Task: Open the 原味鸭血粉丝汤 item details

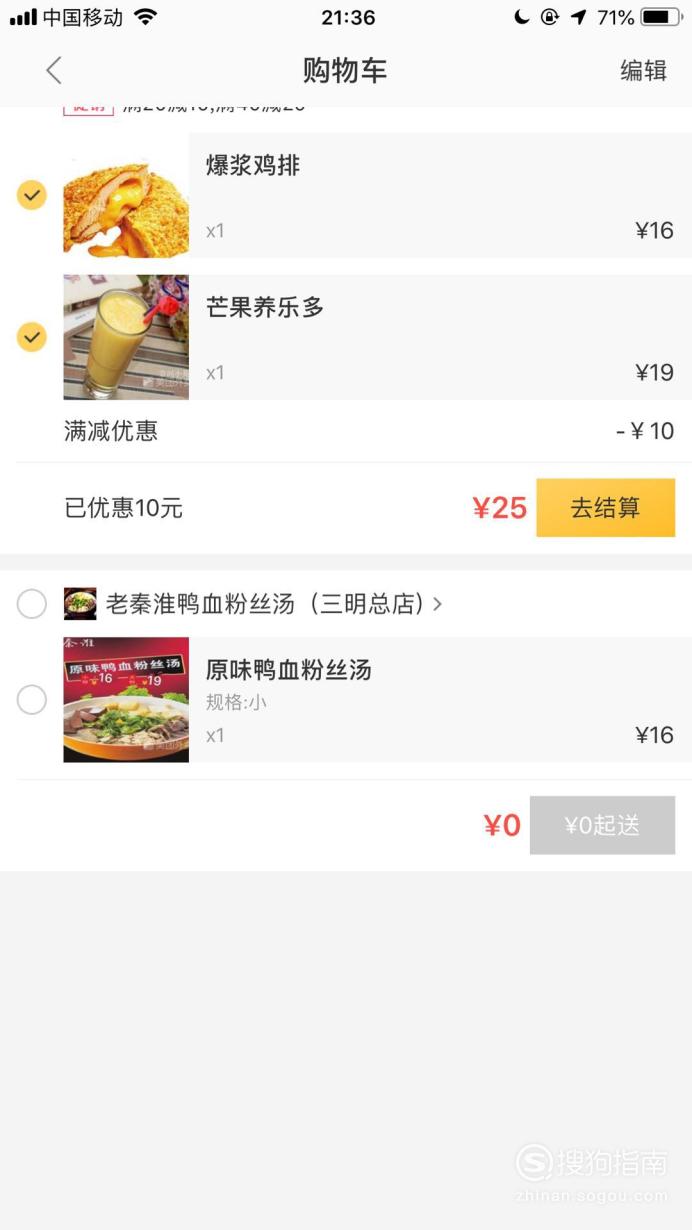Action: [x=377, y=700]
